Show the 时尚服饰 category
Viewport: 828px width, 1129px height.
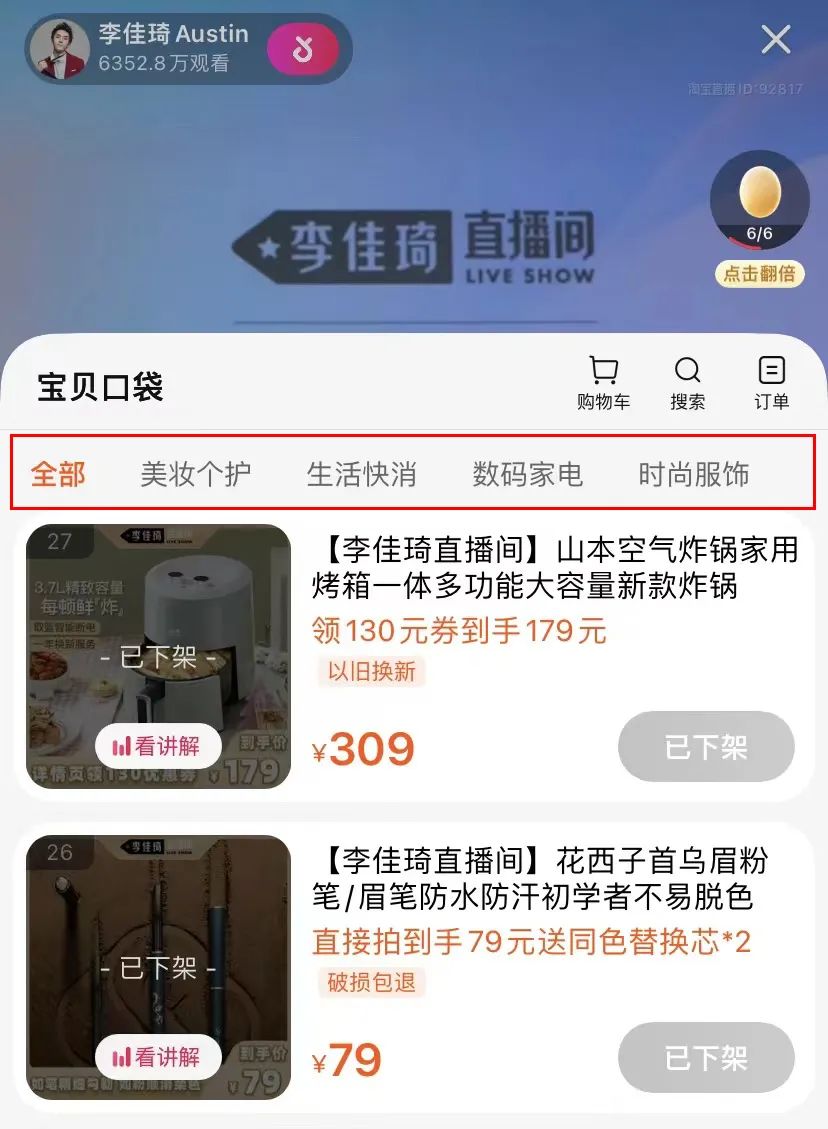pos(693,473)
